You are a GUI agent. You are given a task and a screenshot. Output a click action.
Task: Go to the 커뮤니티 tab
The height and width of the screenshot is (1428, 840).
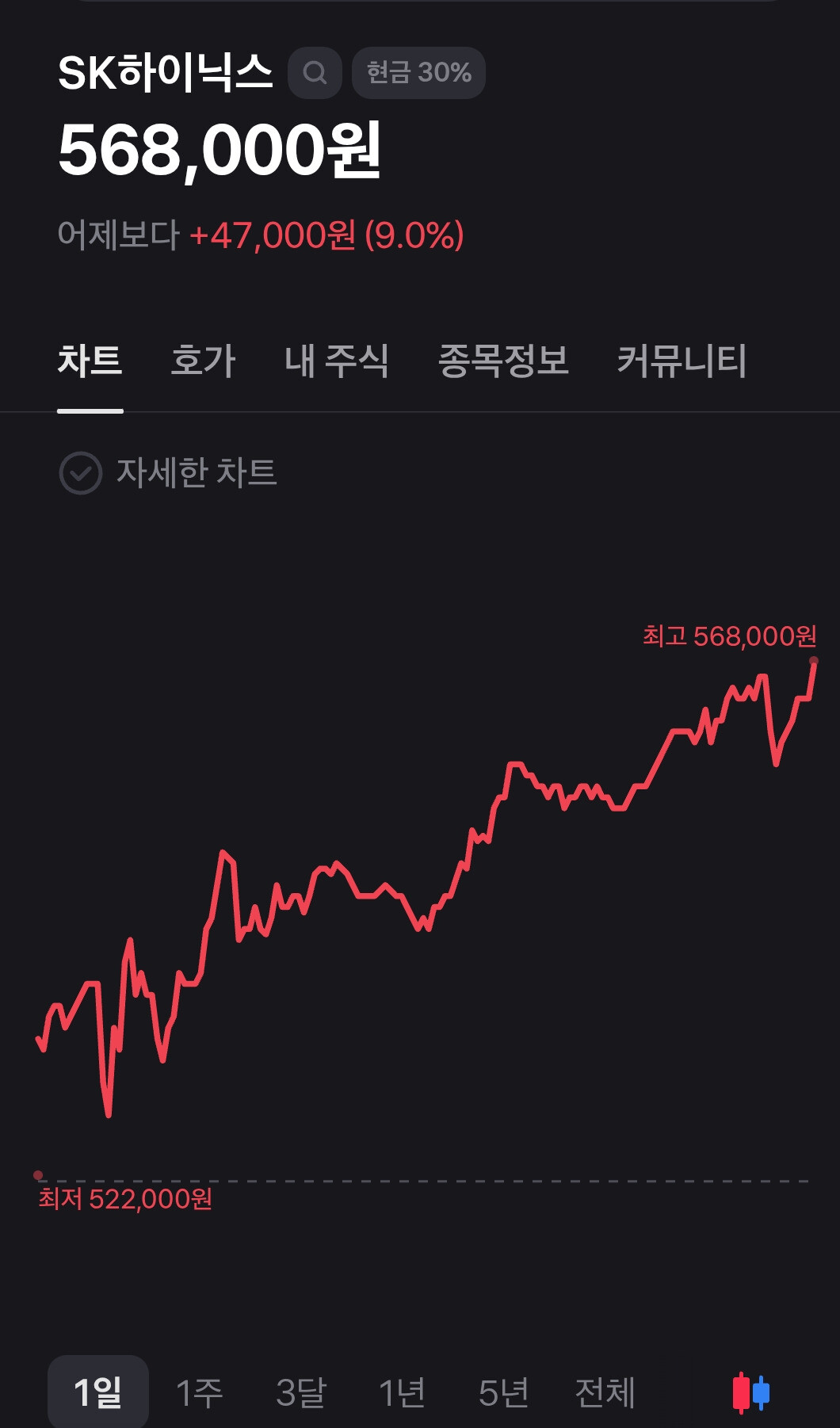682,361
